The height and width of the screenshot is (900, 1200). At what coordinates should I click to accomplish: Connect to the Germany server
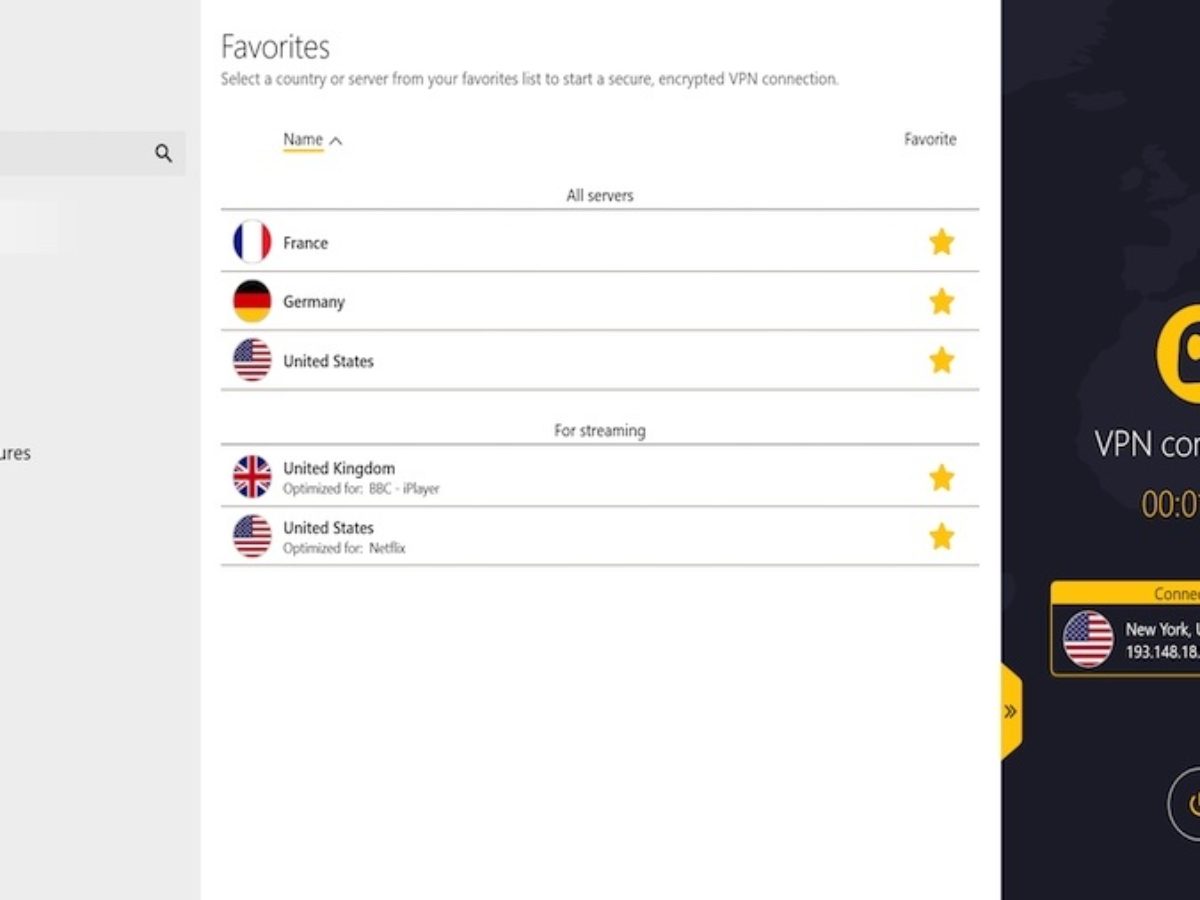(x=313, y=302)
